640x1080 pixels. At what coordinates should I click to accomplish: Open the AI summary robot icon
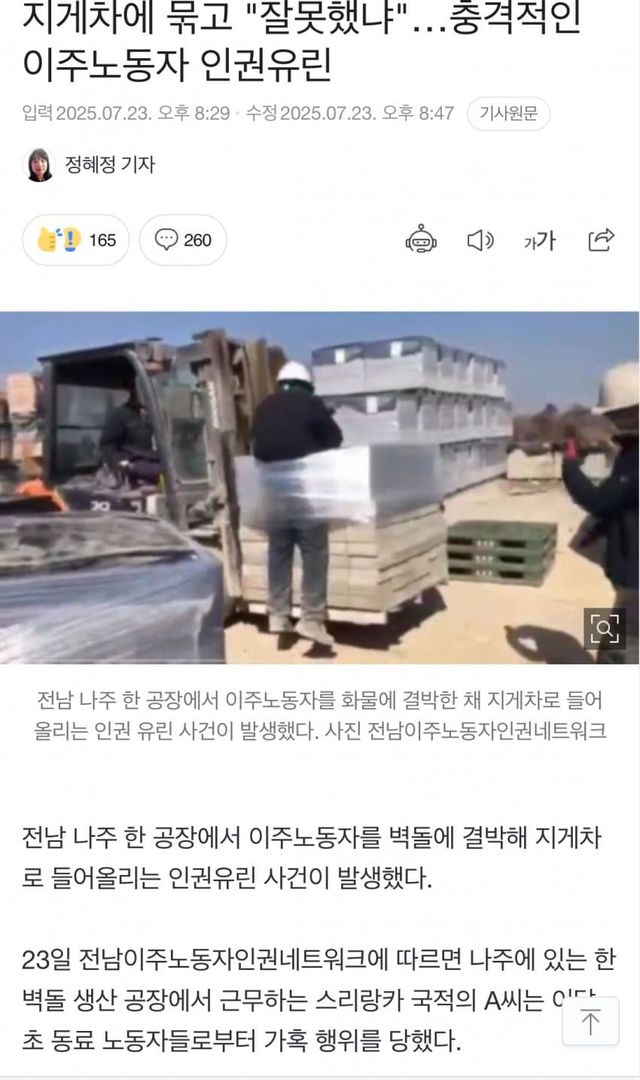[x=421, y=239]
